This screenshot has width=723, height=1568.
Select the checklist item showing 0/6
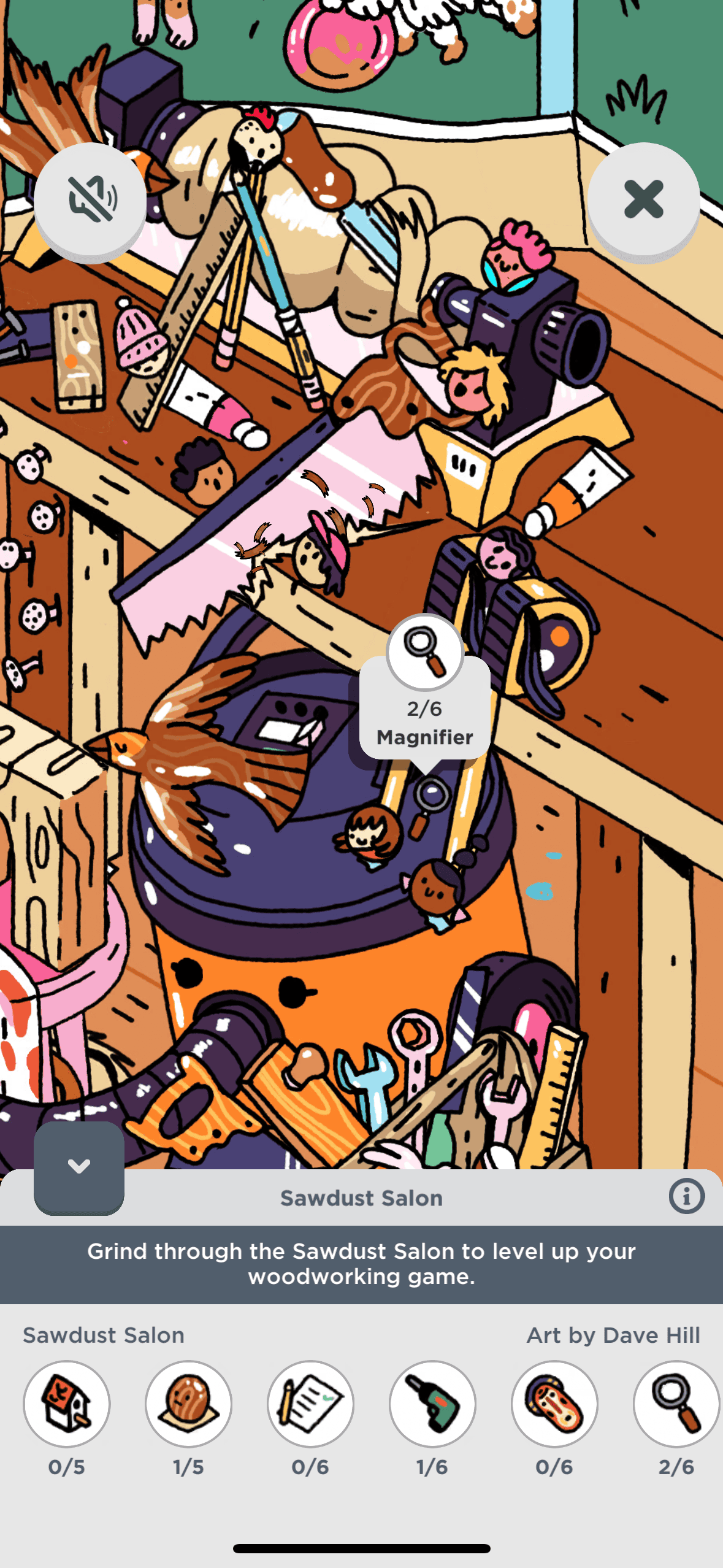coord(310,1403)
